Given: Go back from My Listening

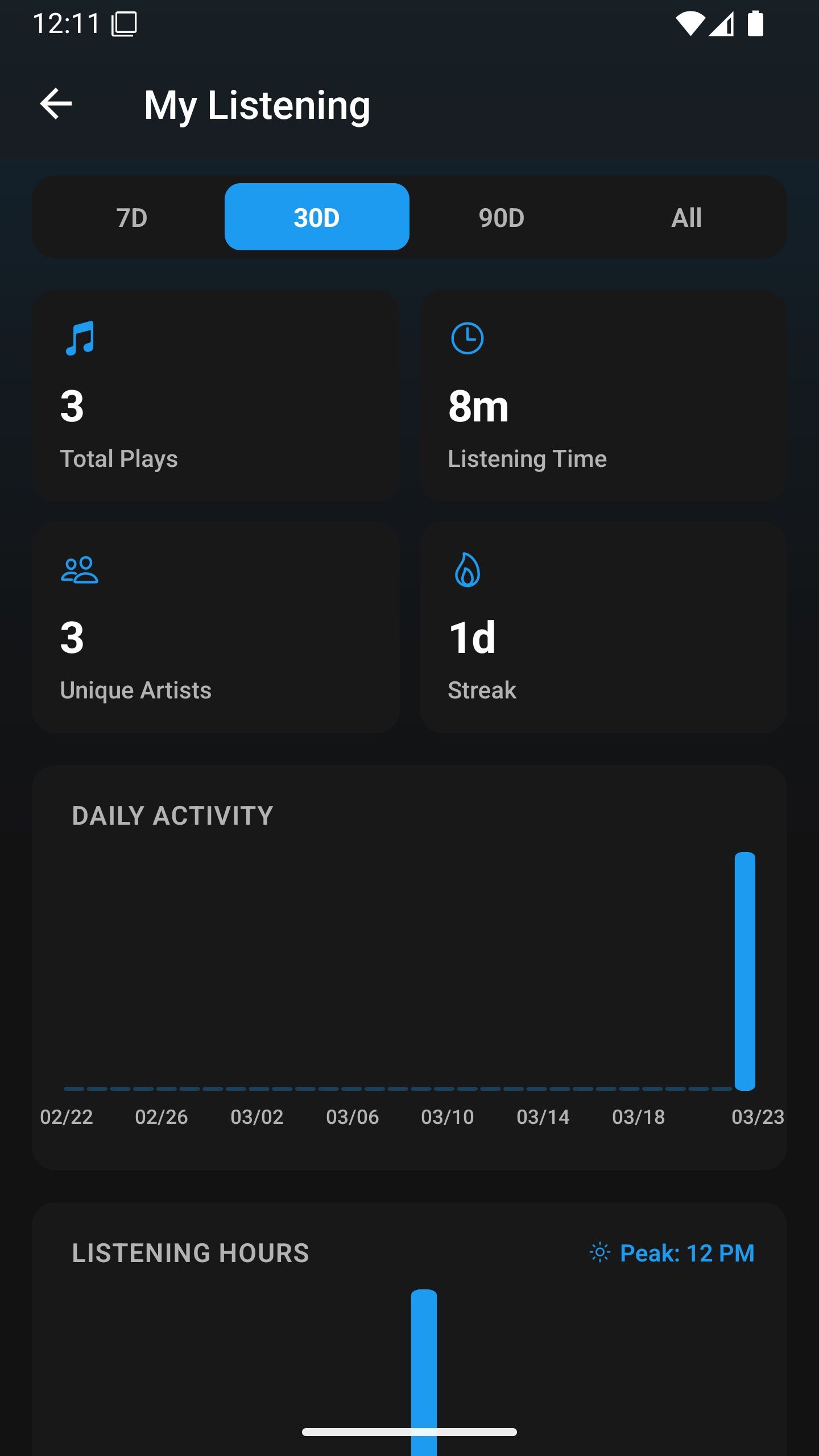Looking at the screenshot, I should 56,104.
